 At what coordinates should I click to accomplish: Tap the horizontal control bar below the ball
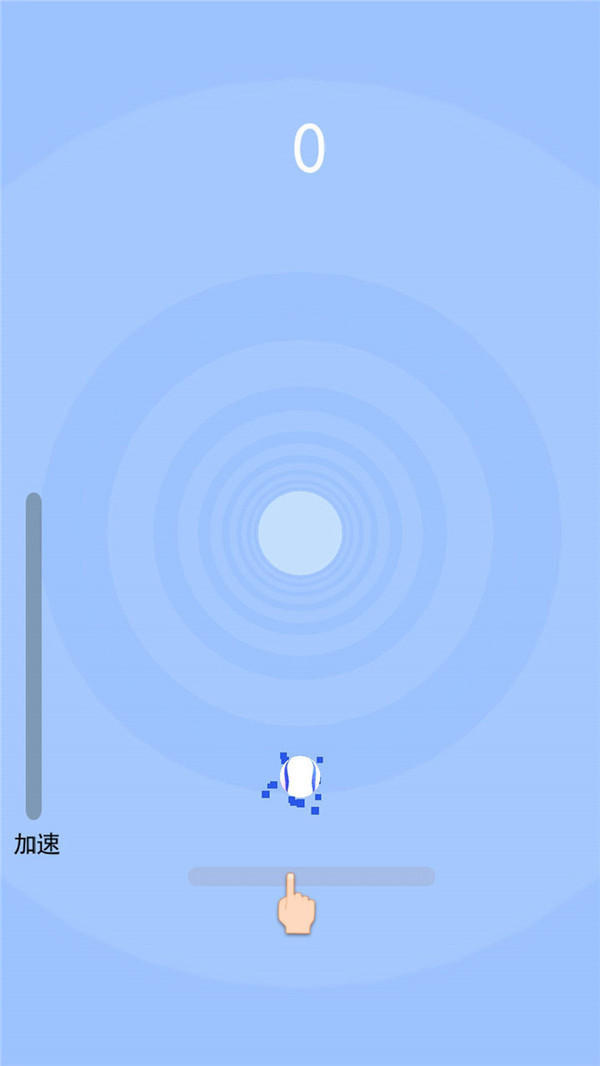tap(311, 876)
